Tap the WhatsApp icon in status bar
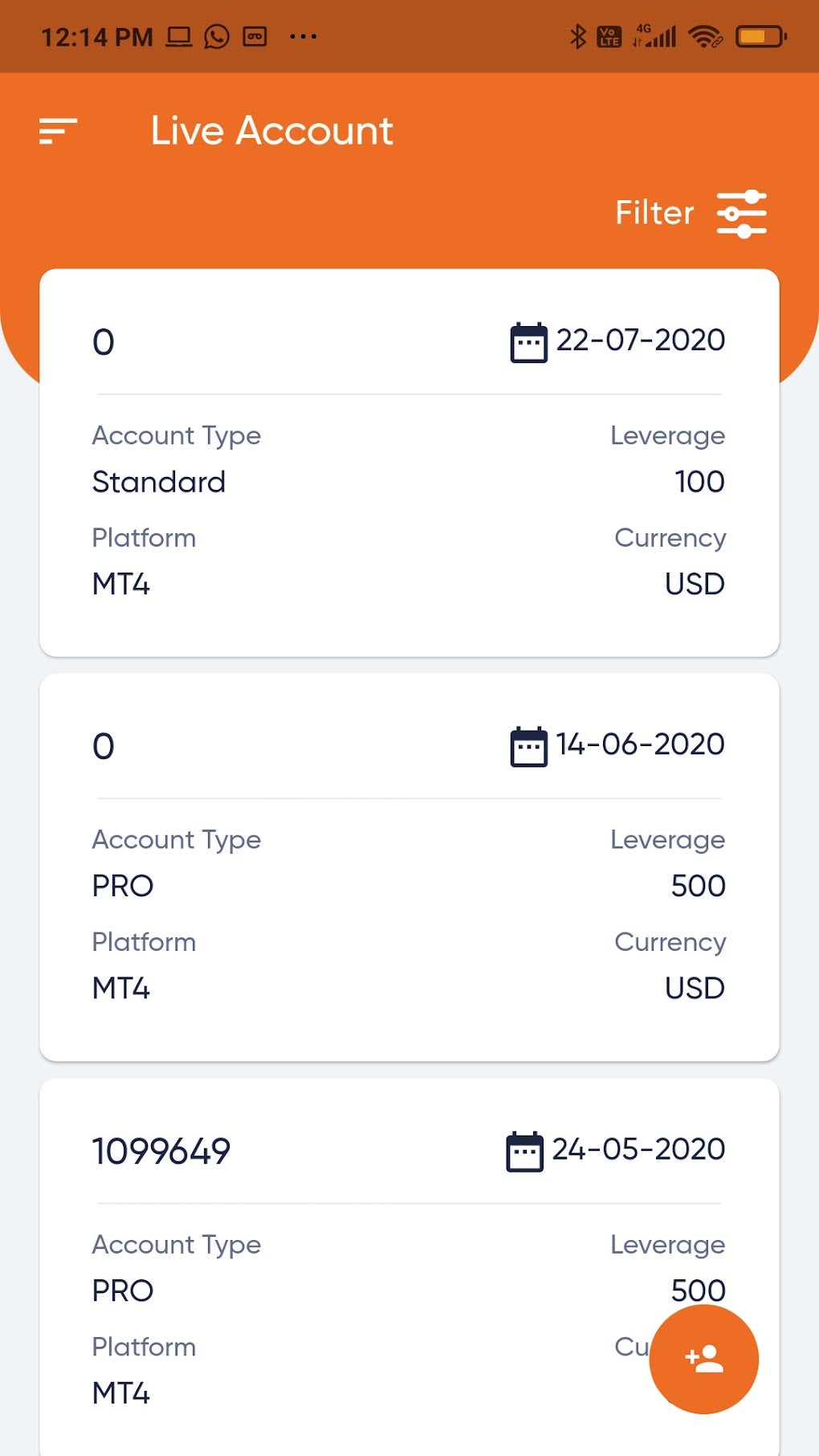Viewport: 819px width, 1456px height. pyautogui.click(x=215, y=35)
